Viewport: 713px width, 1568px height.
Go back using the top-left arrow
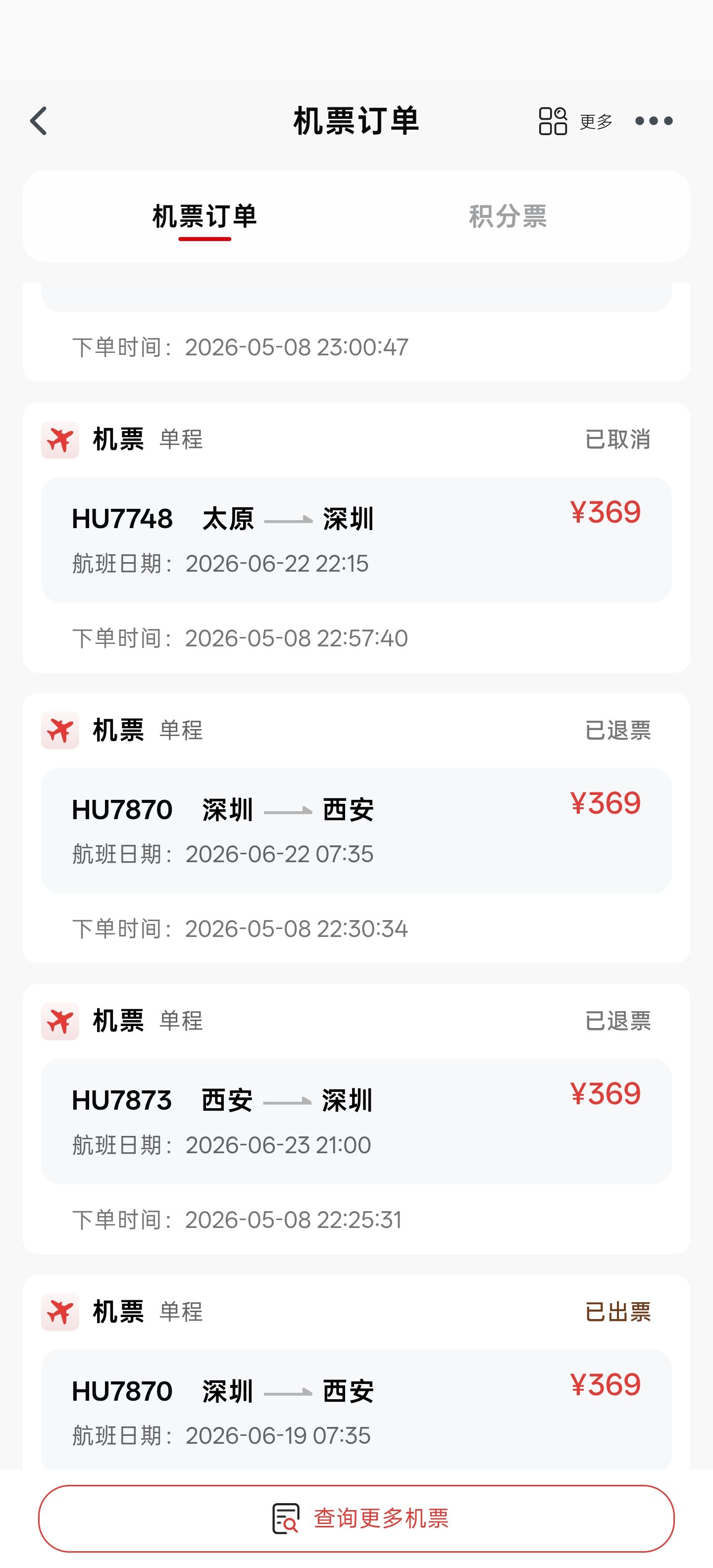pos(38,121)
